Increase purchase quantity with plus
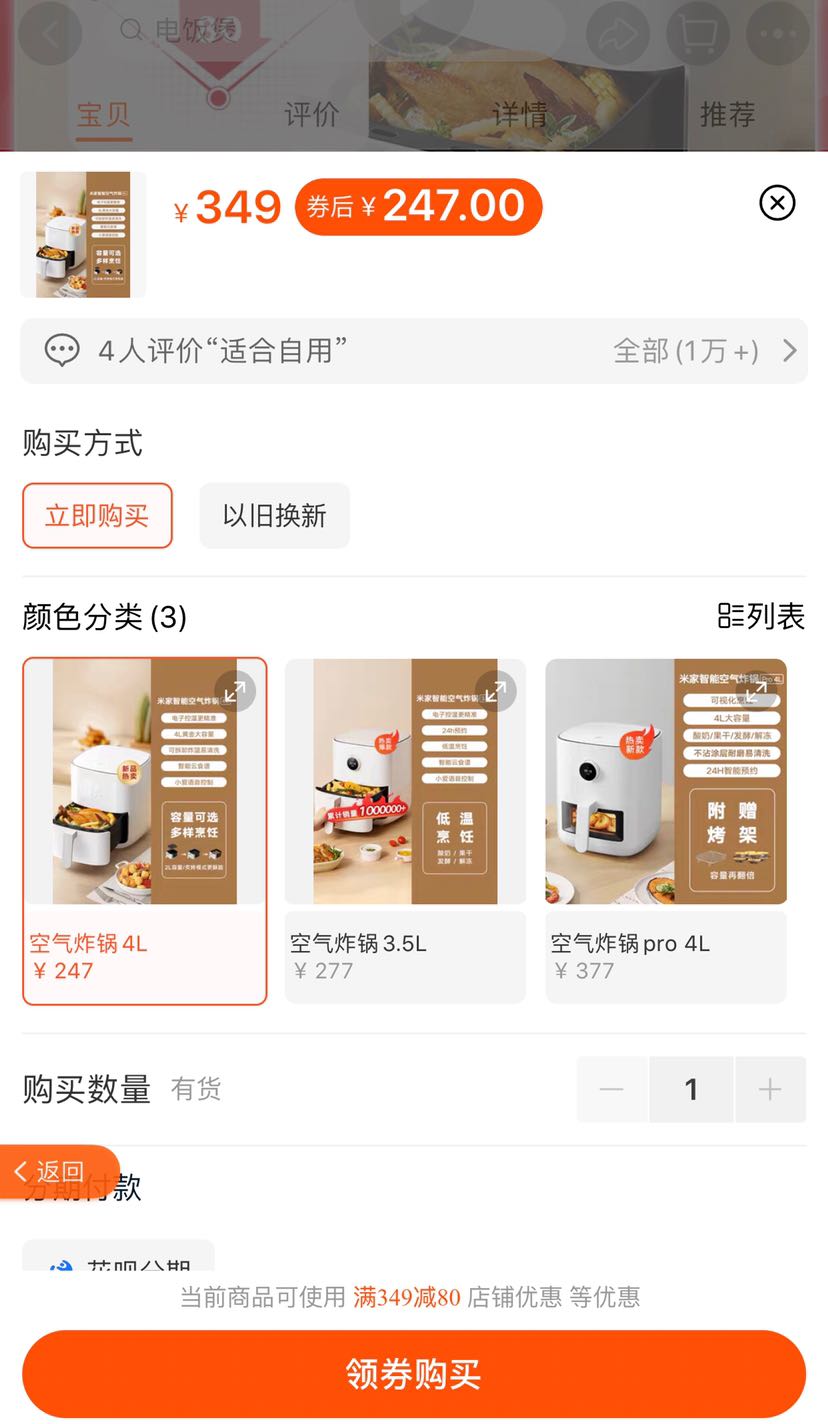The height and width of the screenshot is (1424, 828). pos(770,1089)
